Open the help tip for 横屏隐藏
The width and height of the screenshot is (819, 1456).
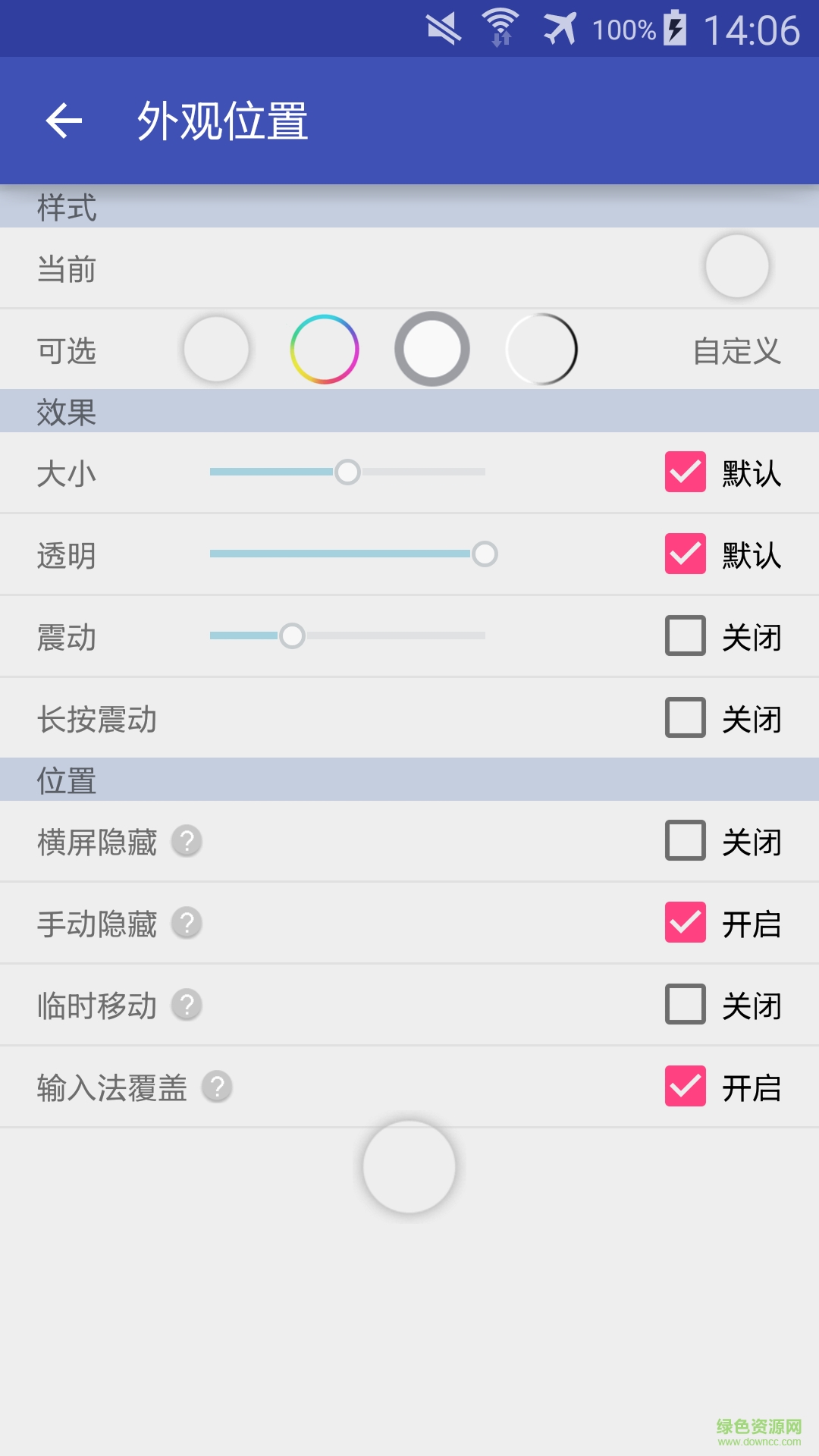coord(188,842)
